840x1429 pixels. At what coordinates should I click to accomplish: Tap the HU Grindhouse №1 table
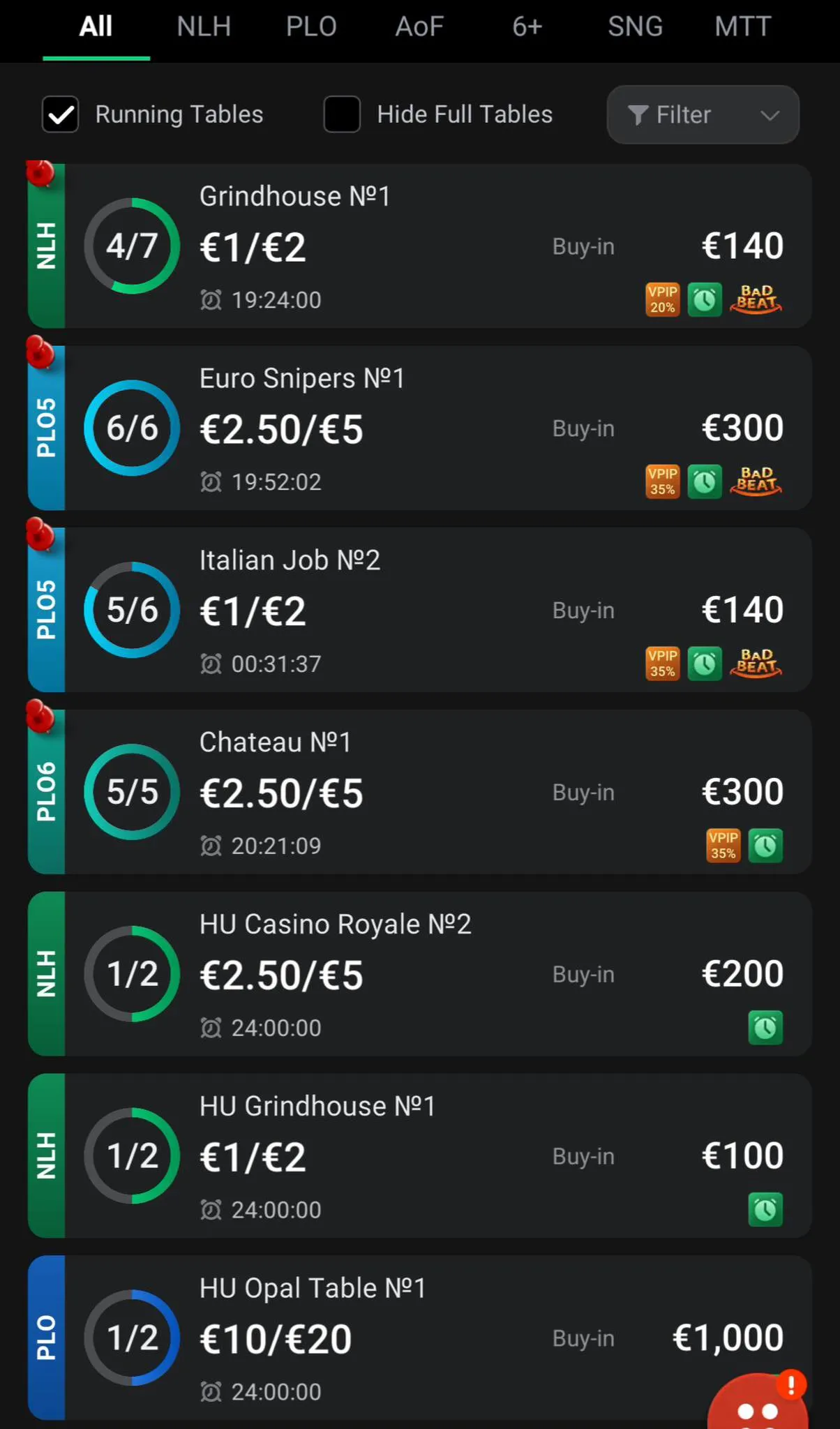coord(419,1156)
